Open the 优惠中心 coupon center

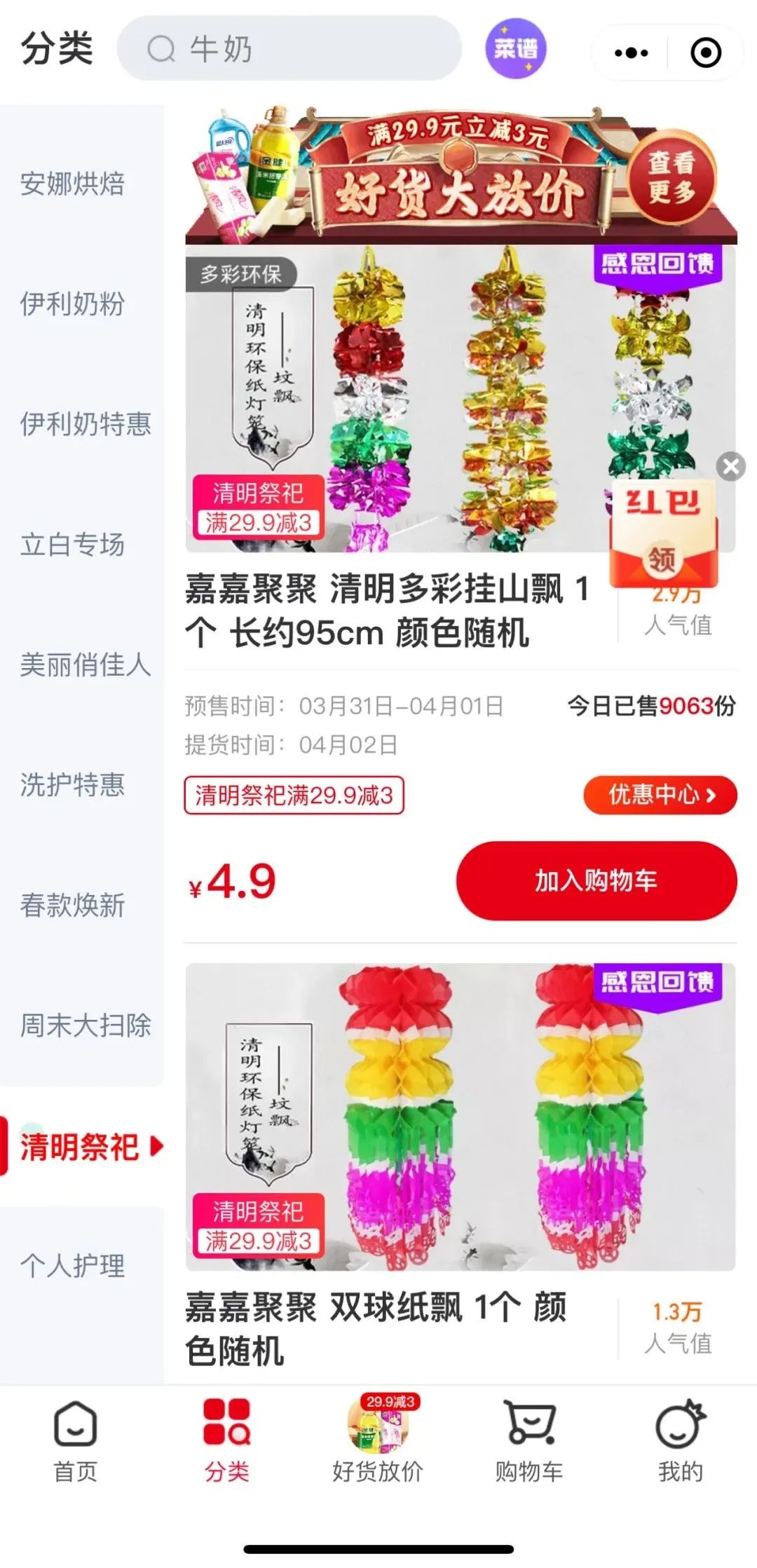(x=660, y=795)
